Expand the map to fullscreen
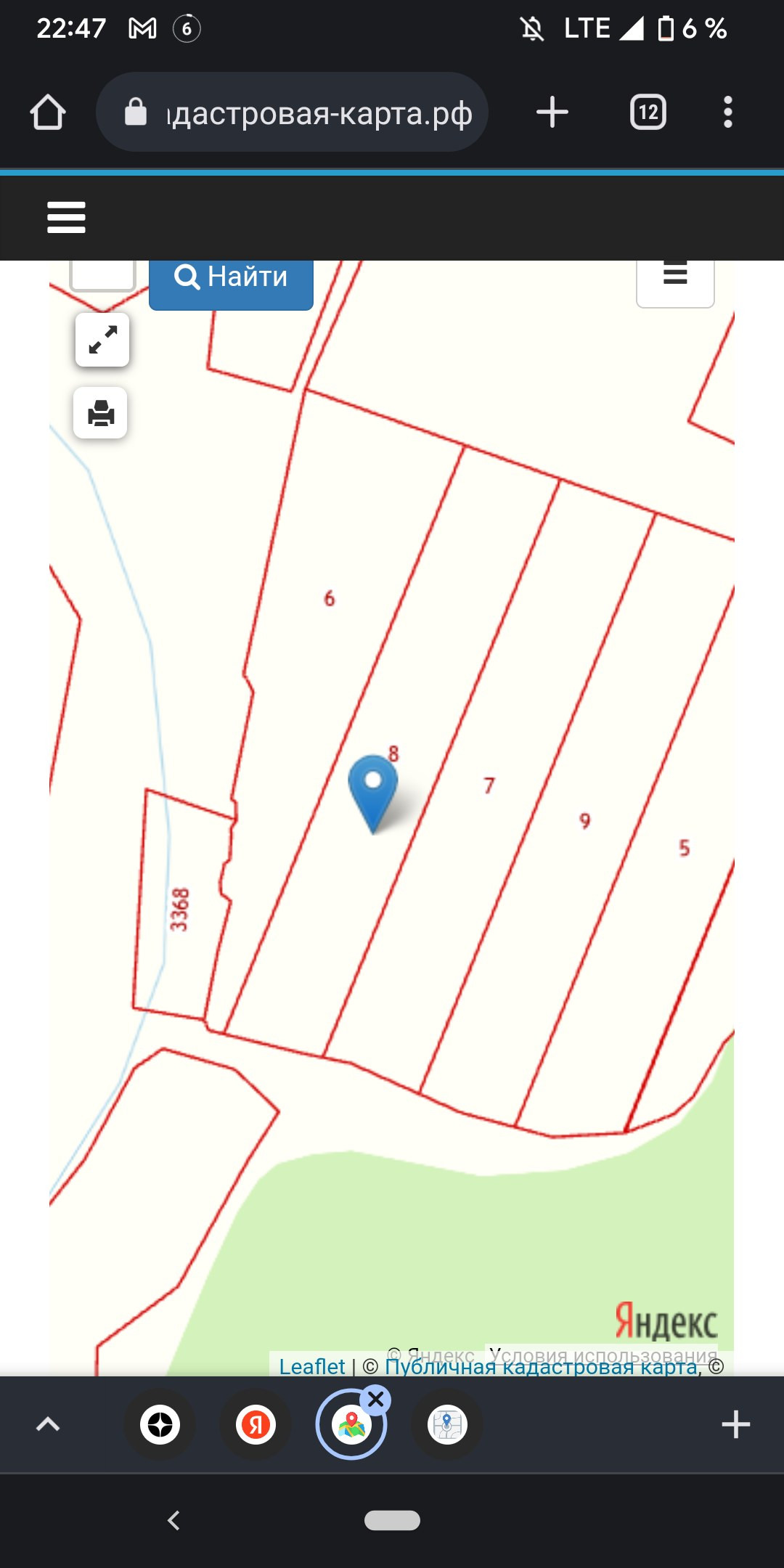Screen dimensions: 784x1568 (102, 340)
